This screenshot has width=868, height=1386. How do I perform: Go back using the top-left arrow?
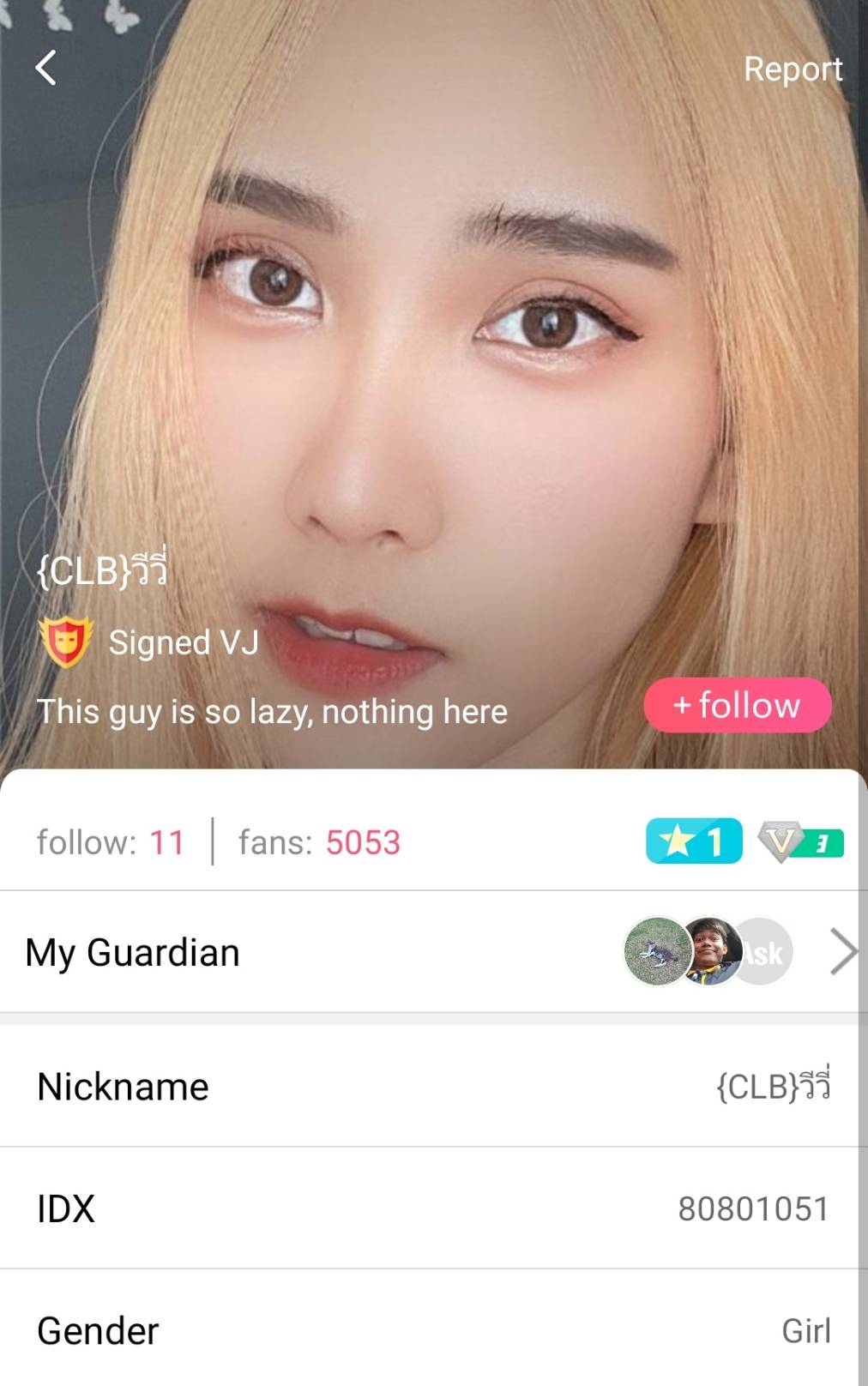46,68
